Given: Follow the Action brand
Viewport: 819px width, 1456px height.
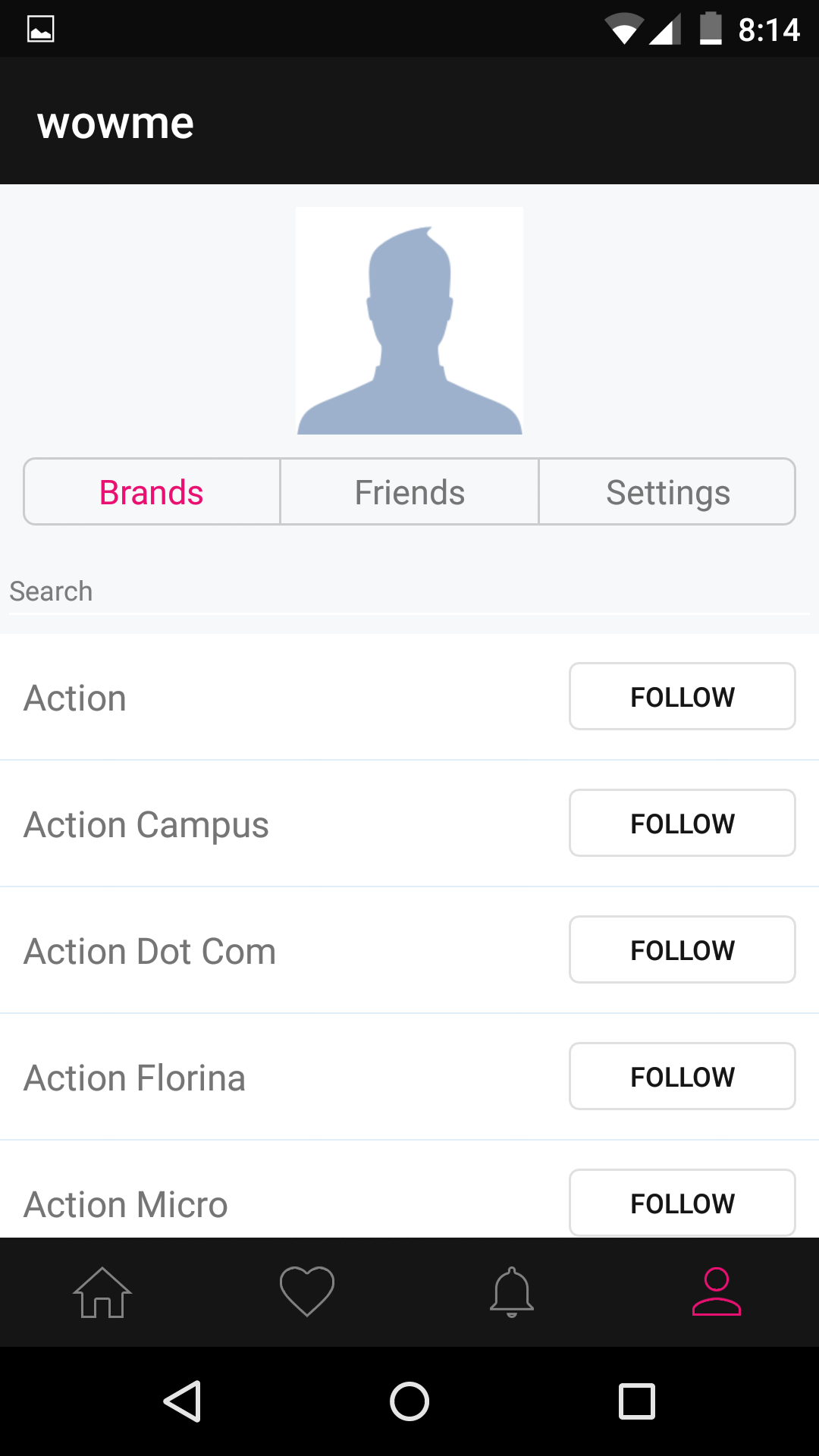Looking at the screenshot, I should pyautogui.click(x=682, y=696).
